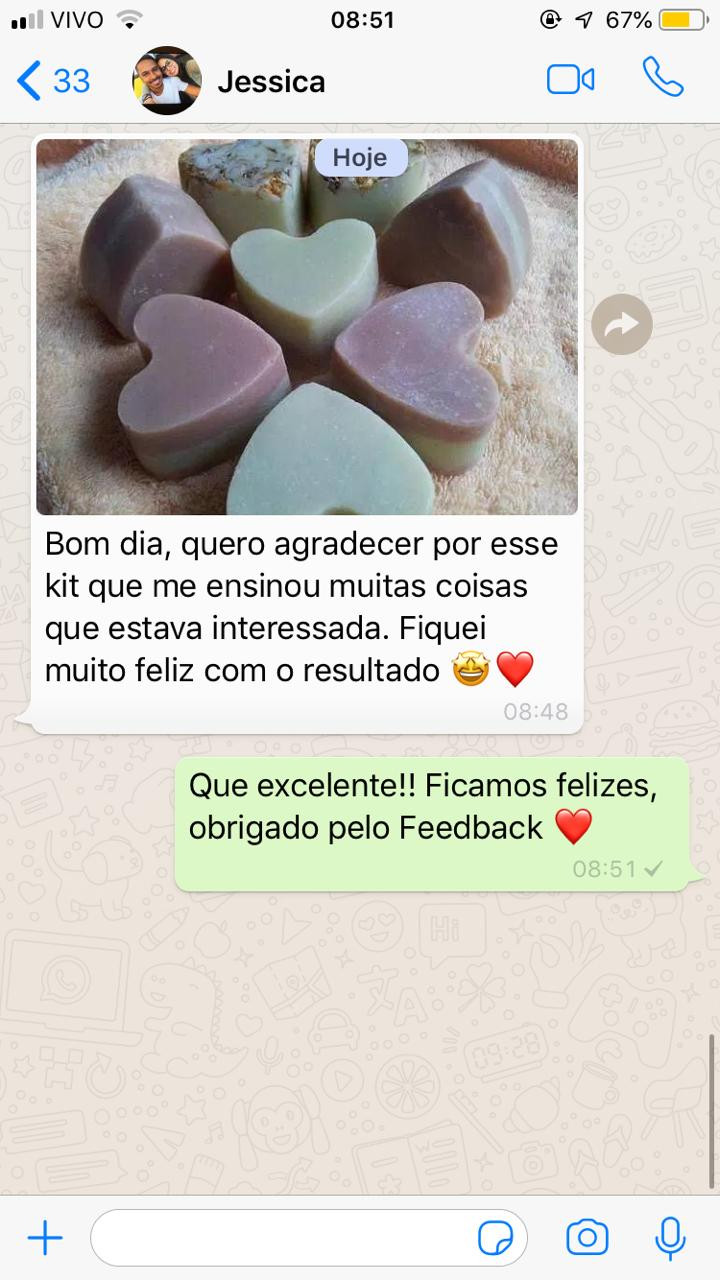Open the heart-shaped soaps photo
Screen dimensions: 720x1280
pos(307,327)
